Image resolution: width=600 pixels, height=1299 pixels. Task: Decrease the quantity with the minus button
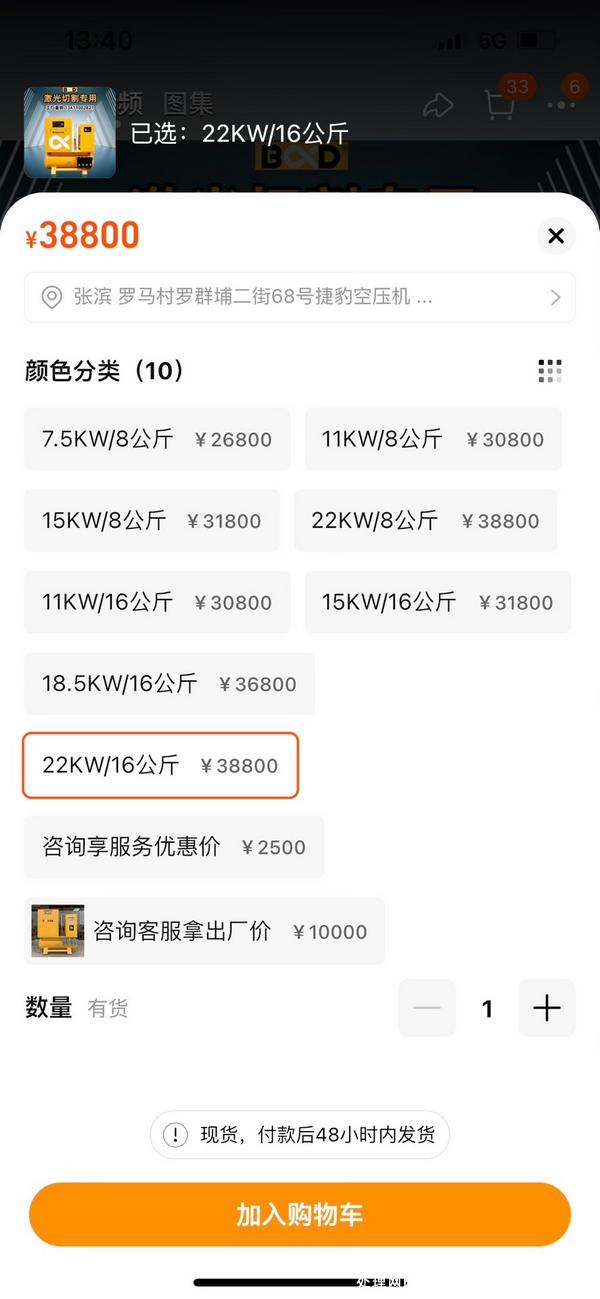pos(427,1008)
